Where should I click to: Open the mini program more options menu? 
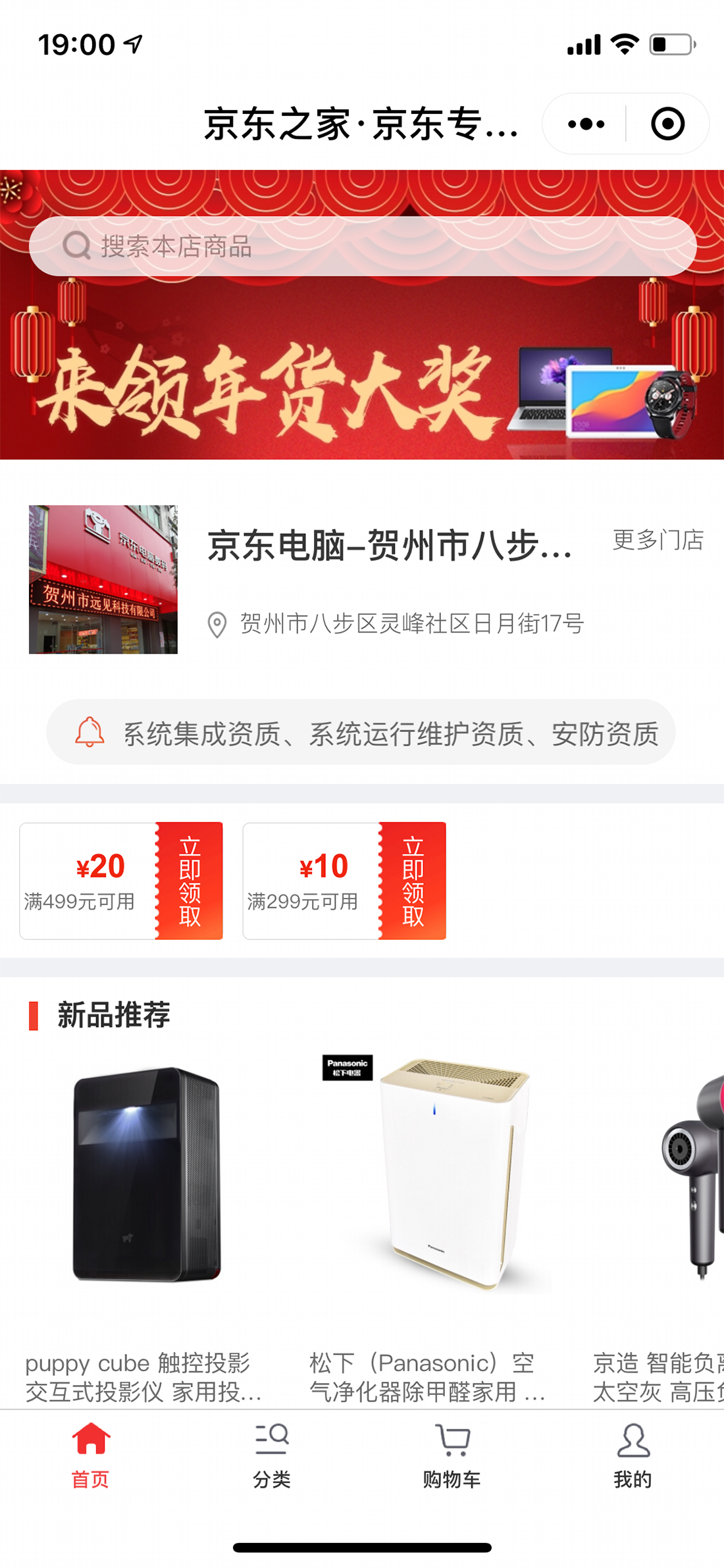coord(585,124)
